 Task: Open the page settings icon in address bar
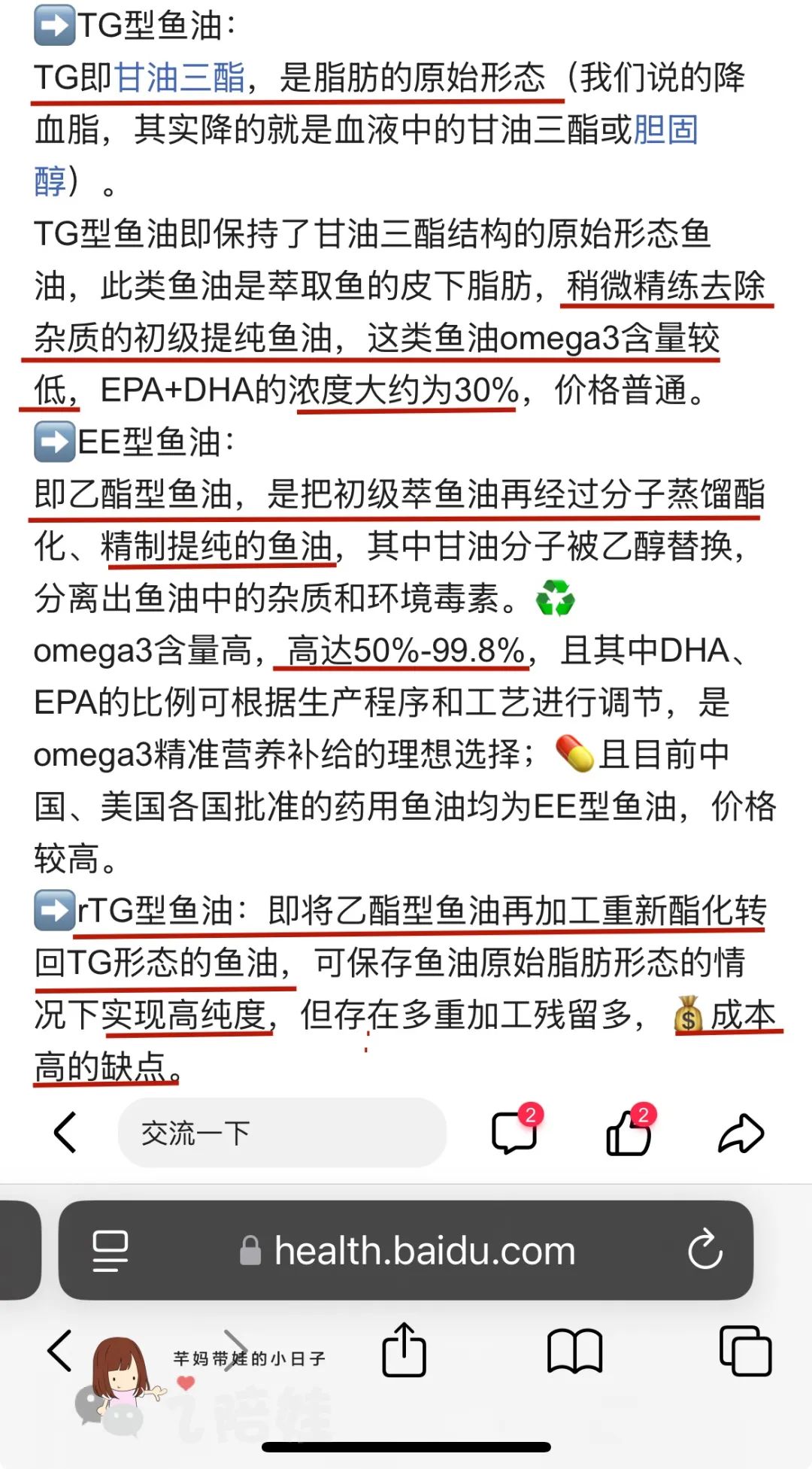(110, 1251)
